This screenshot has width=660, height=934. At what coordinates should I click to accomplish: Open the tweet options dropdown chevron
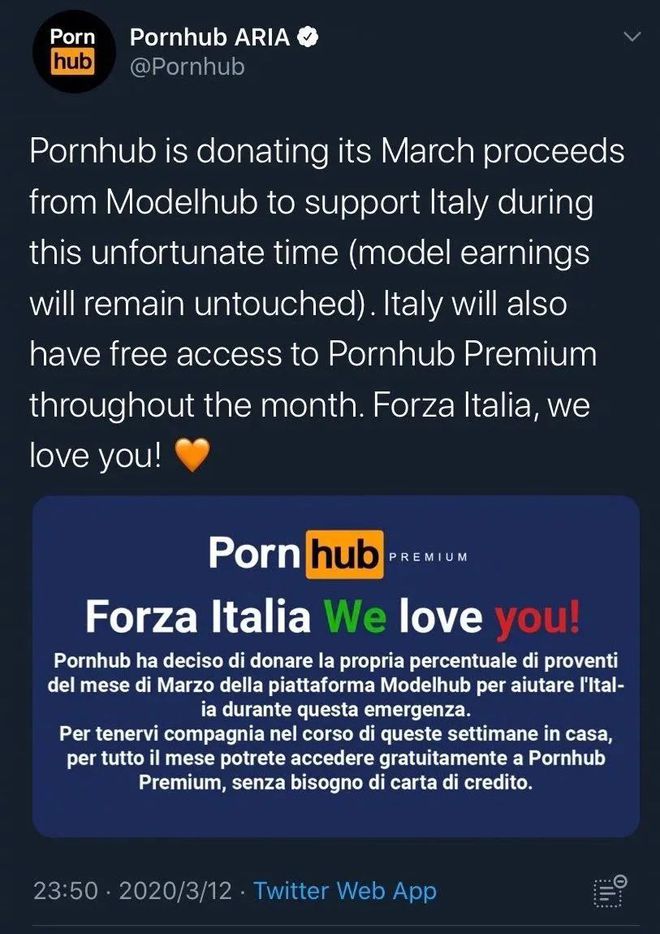632,37
